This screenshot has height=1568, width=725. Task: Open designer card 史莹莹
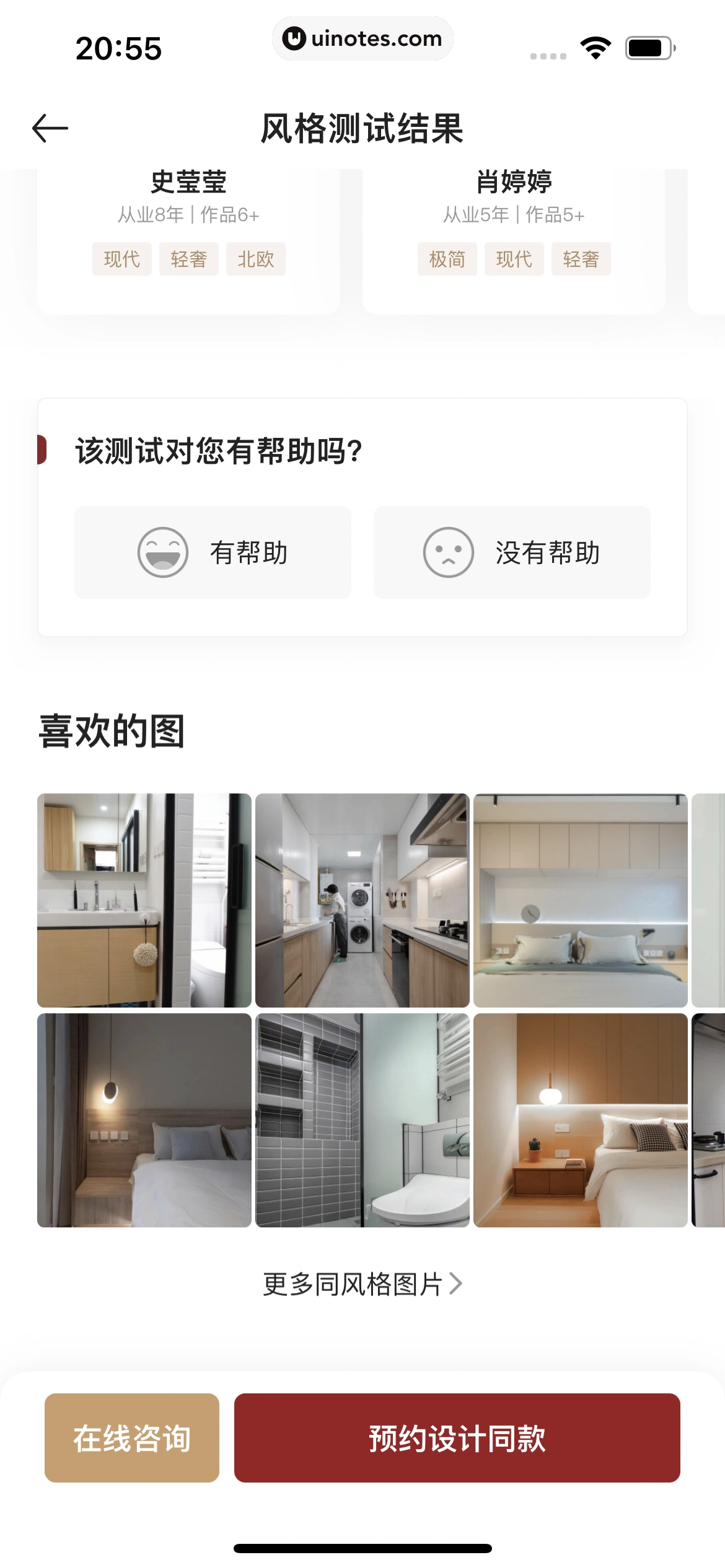pos(188,235)
